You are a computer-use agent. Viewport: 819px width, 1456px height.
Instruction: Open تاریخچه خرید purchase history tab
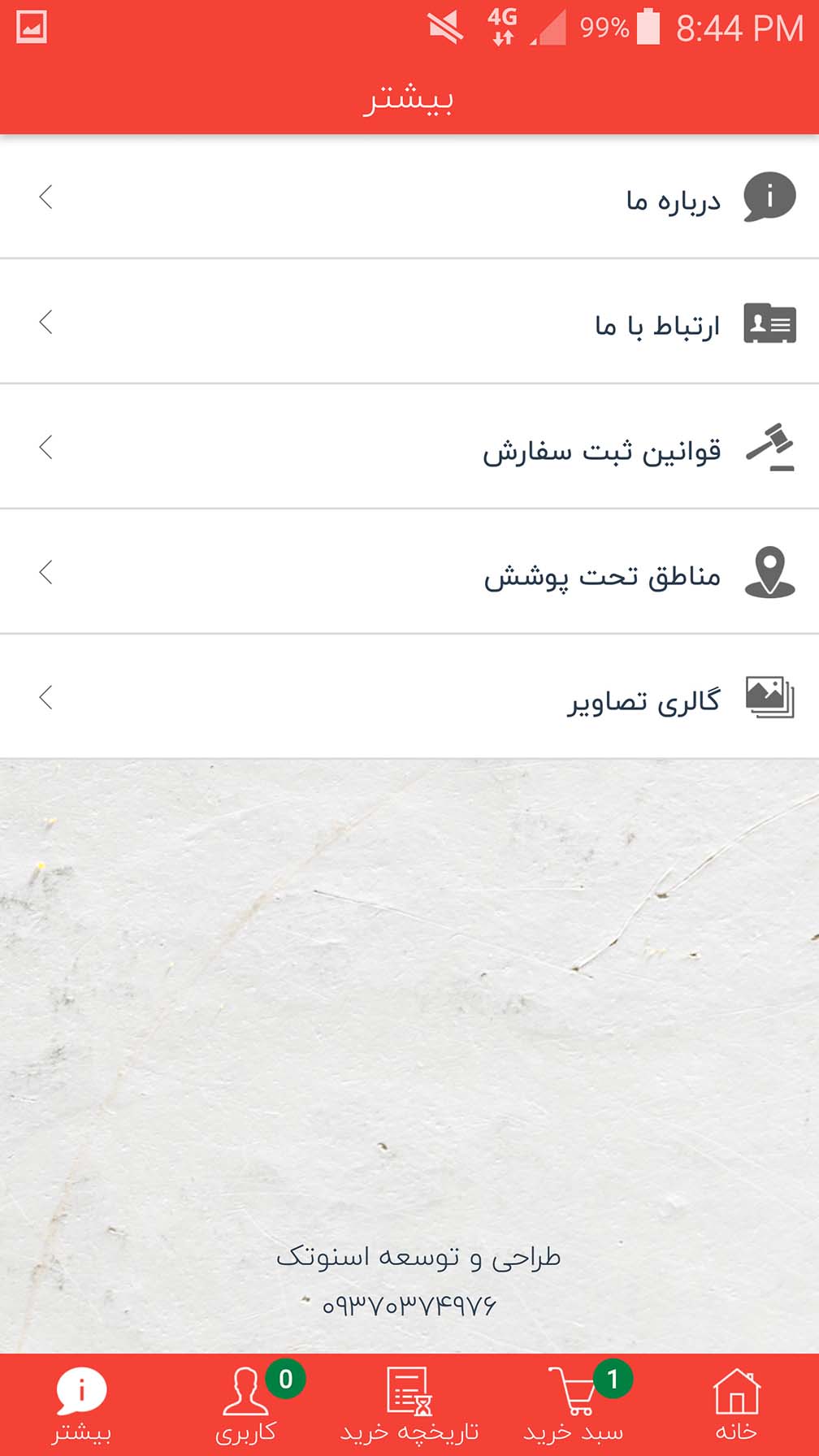tap(409, 1405)
